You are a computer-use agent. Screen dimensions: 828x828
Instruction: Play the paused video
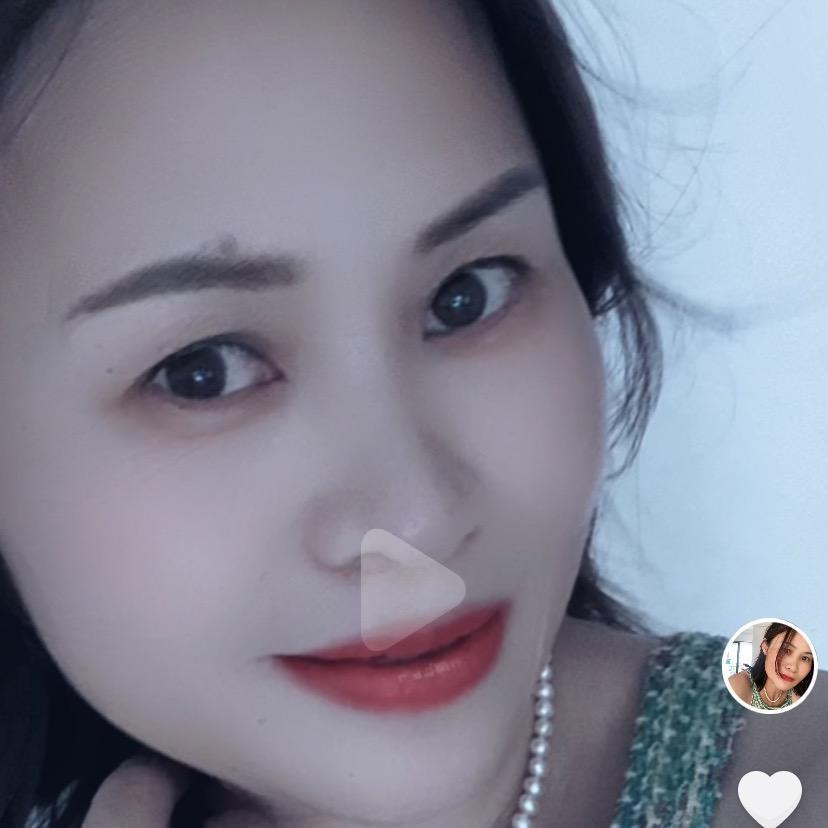pos(408,590)
